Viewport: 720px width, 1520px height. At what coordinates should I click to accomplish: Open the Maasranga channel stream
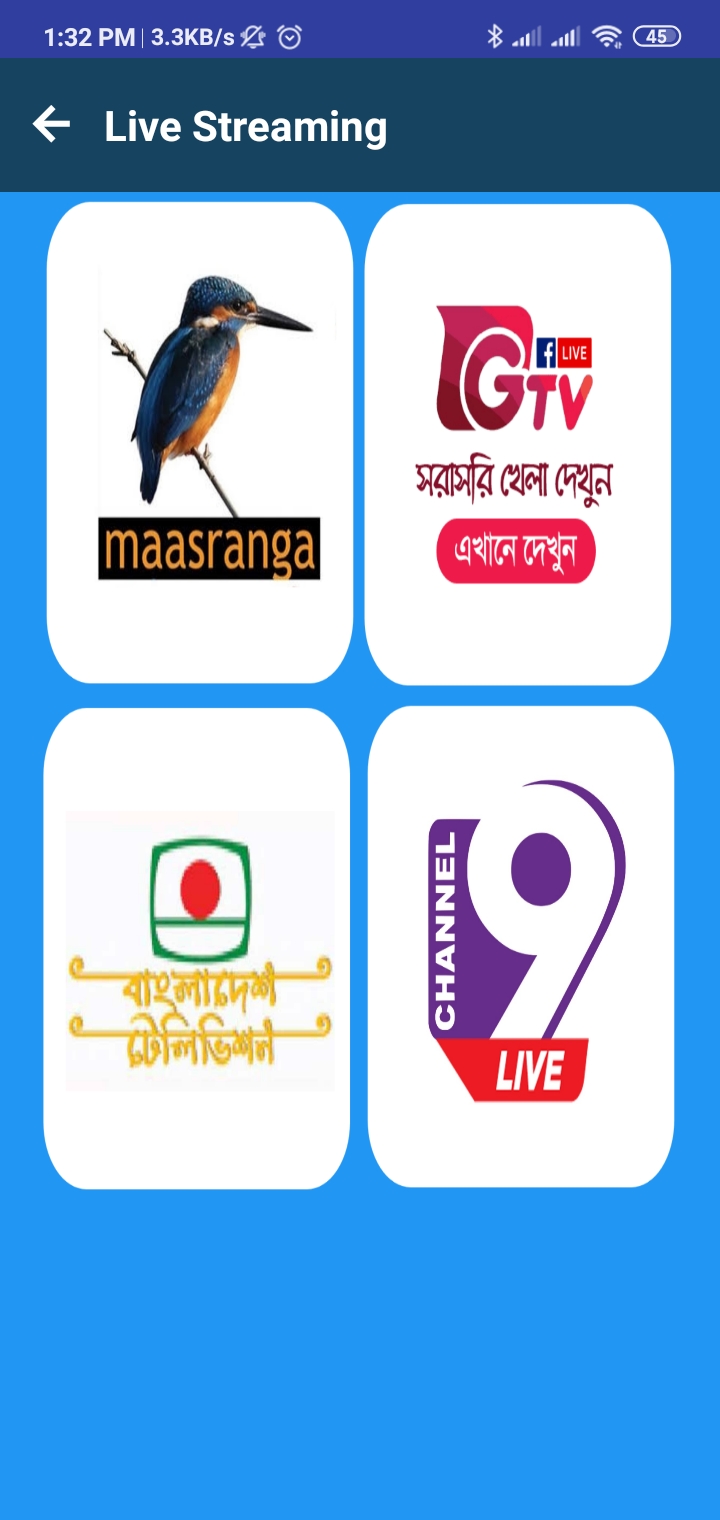pos(200,443)
